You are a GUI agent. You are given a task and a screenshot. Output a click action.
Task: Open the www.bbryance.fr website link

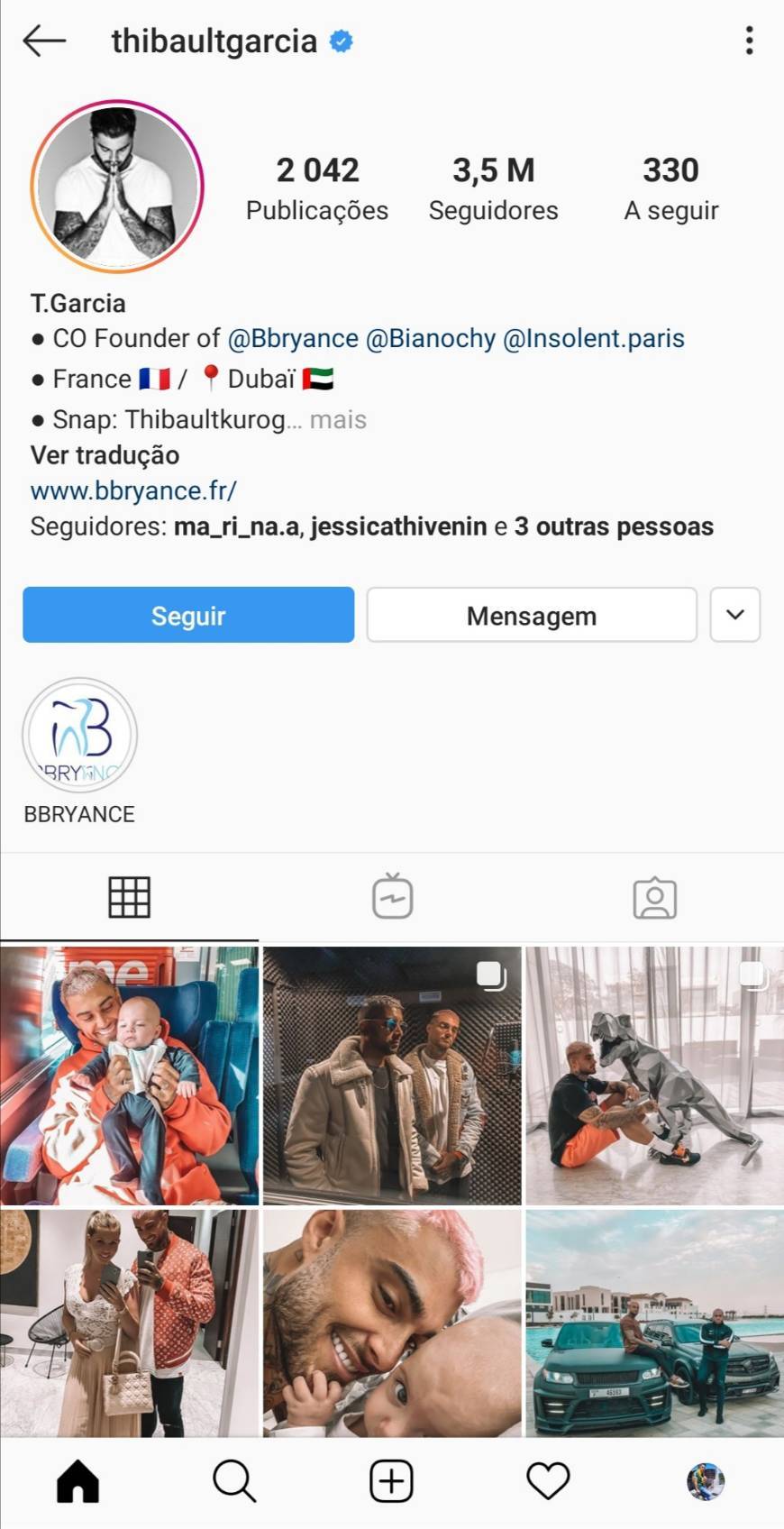click(x=133, y=491)
